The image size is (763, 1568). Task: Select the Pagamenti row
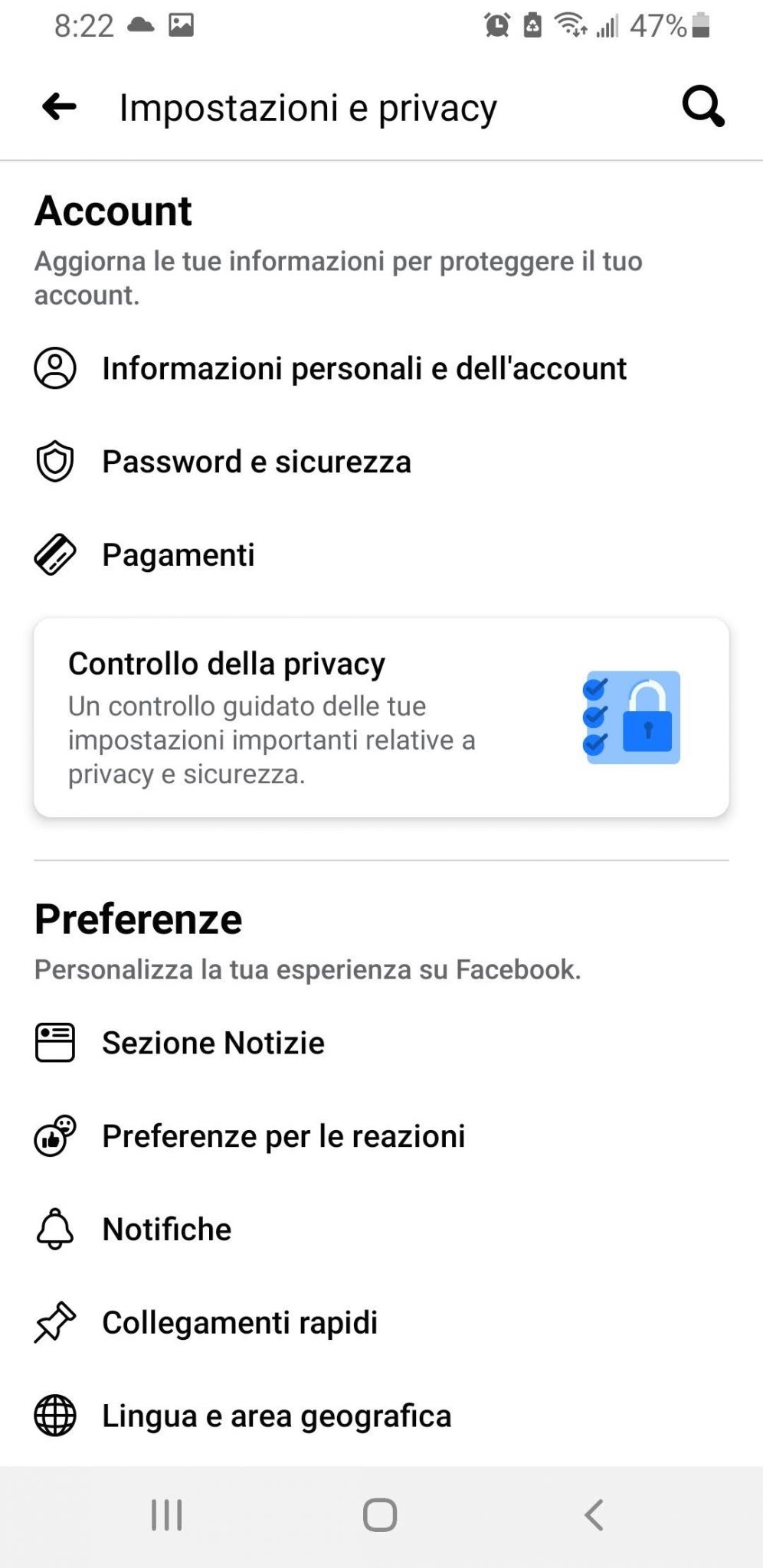(381, 555)
